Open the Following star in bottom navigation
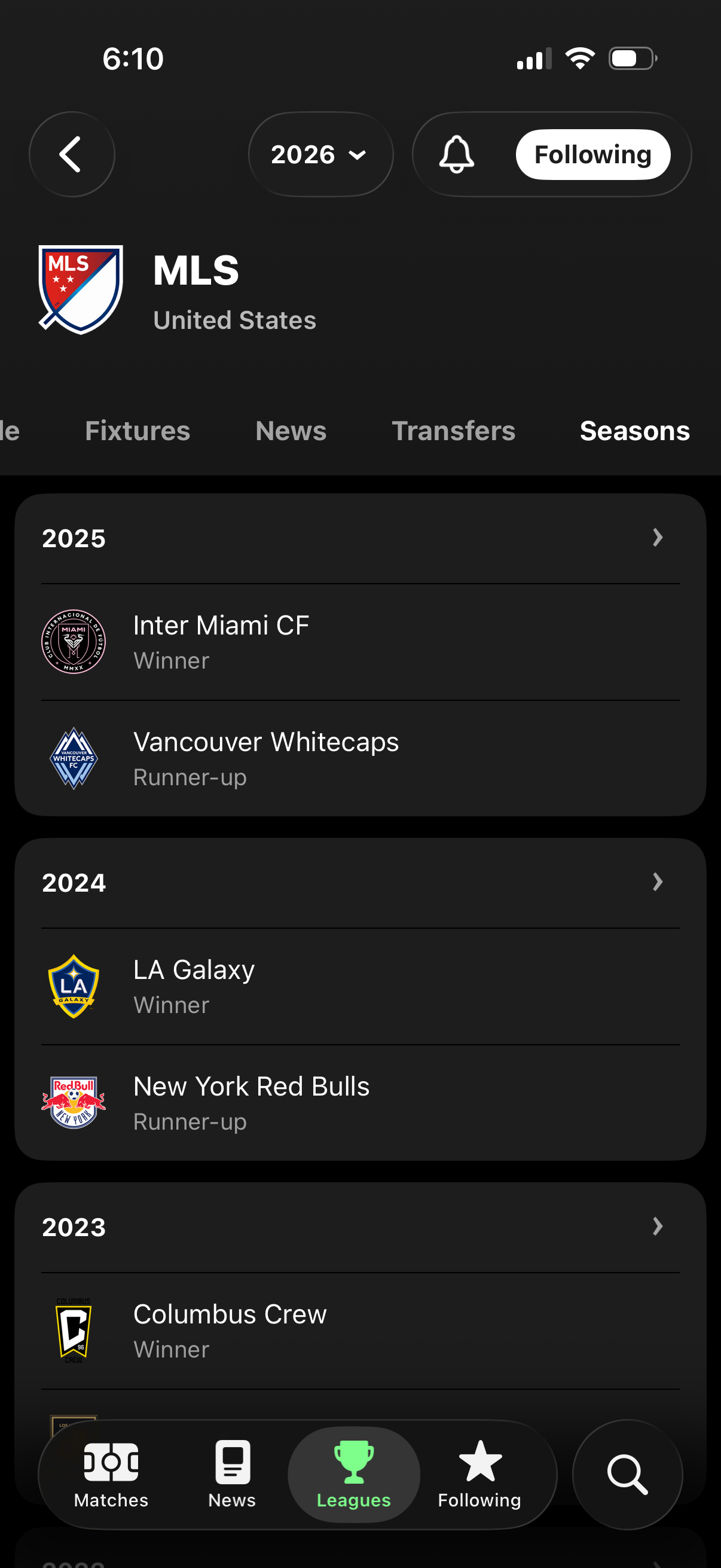Viewport: 721px width, 1568px height. click(x=479, y=1468)
